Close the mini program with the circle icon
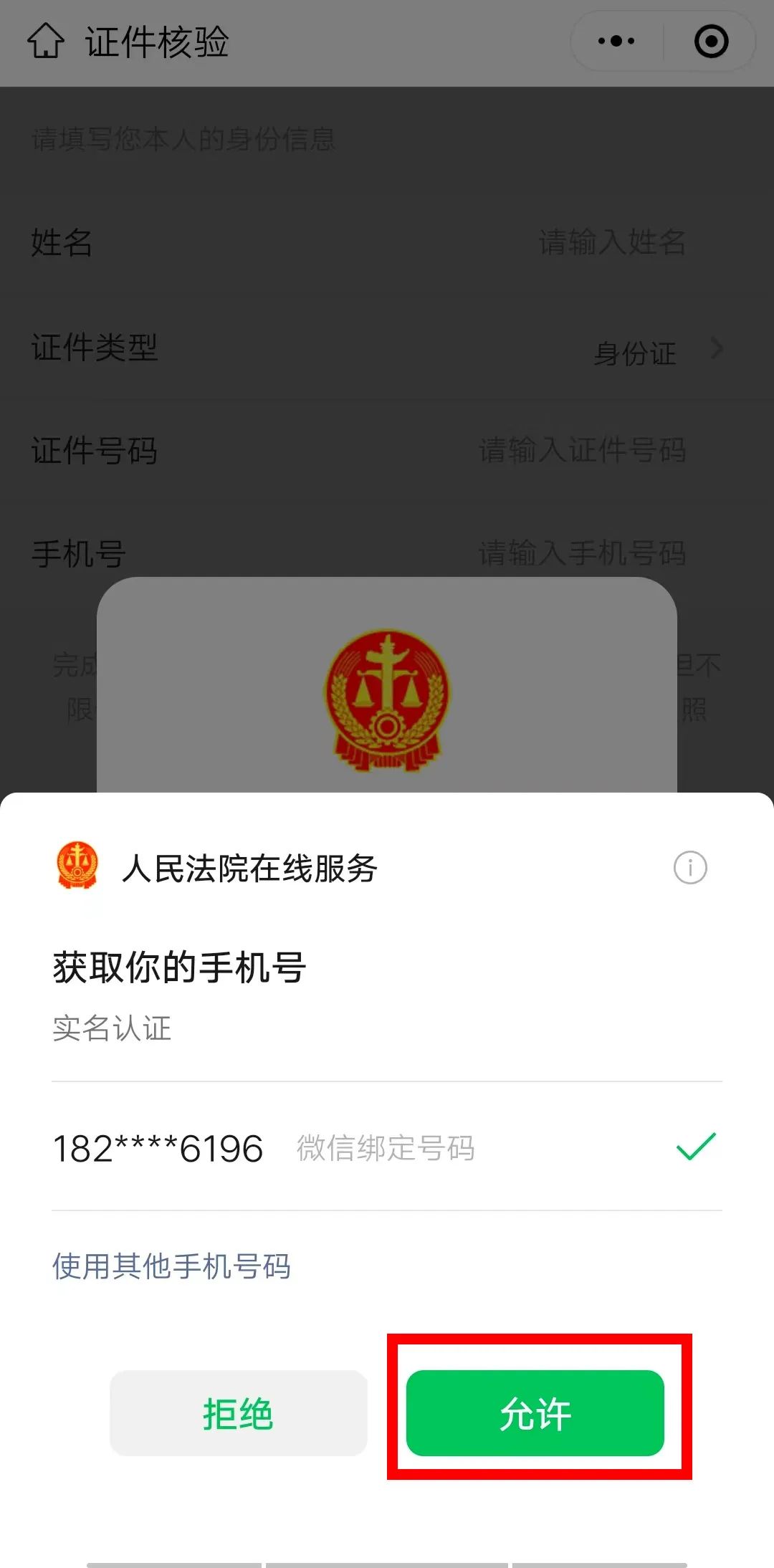 711,42
